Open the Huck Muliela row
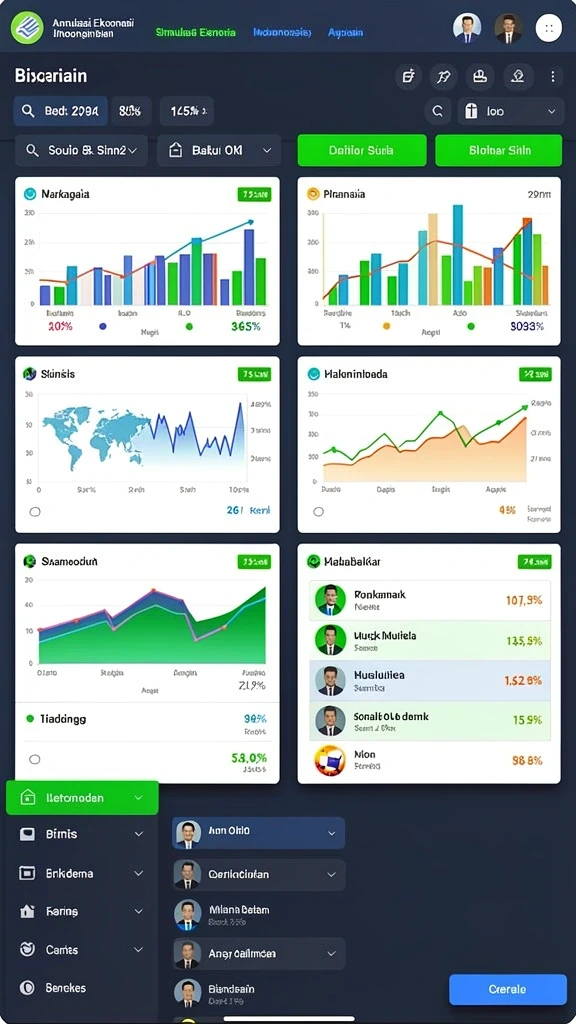The image size is (576, 1024). (x=430, y=640)
